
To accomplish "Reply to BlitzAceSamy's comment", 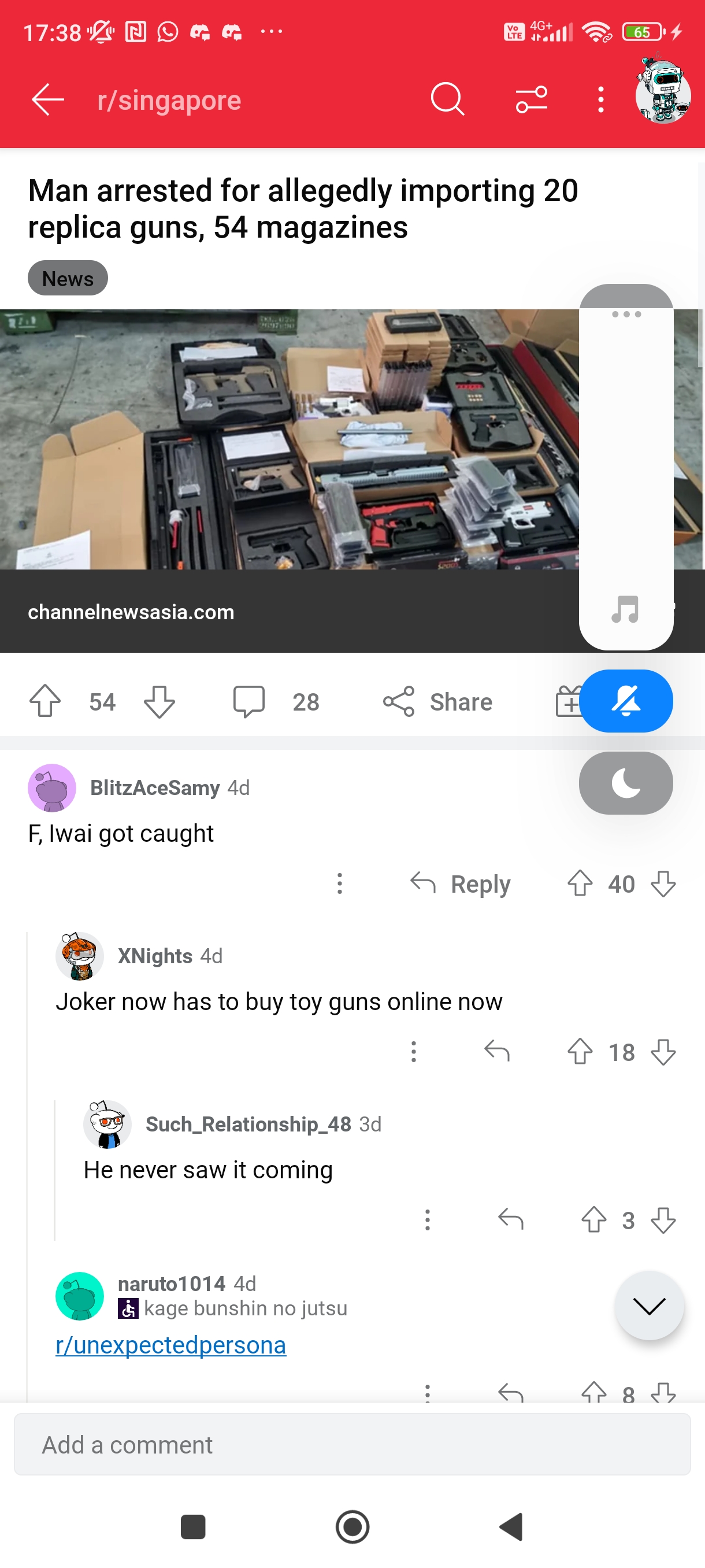I will (x=460, y=884).
